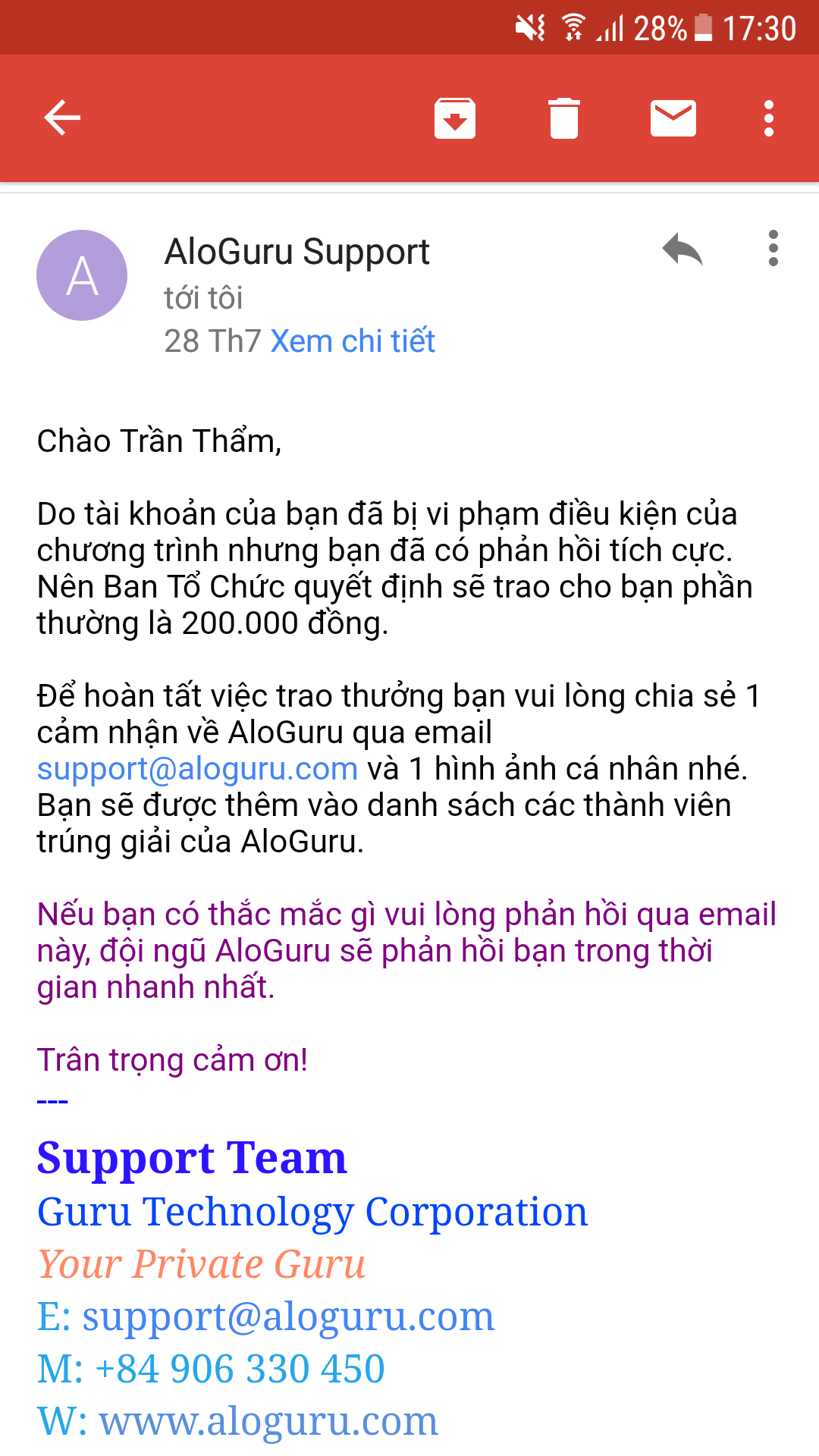Call the number +84 906 330 450

click(x=240, y=1369)
